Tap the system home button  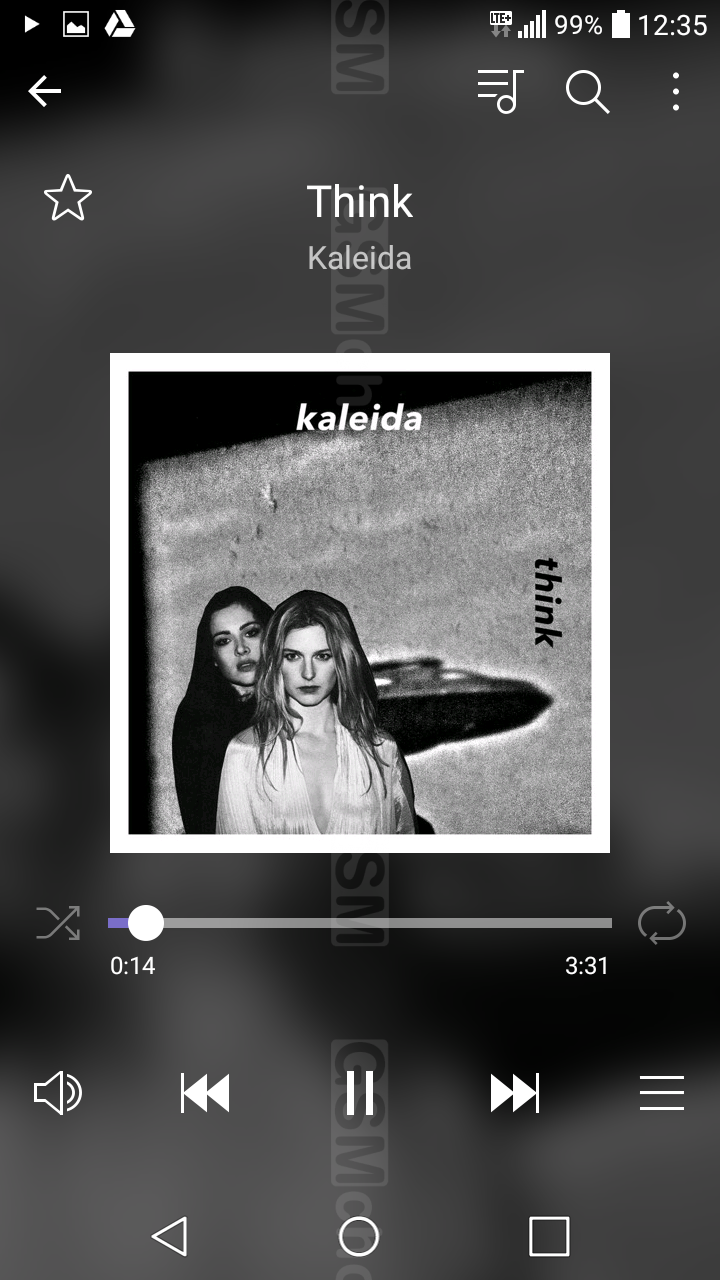point(359,1237)
